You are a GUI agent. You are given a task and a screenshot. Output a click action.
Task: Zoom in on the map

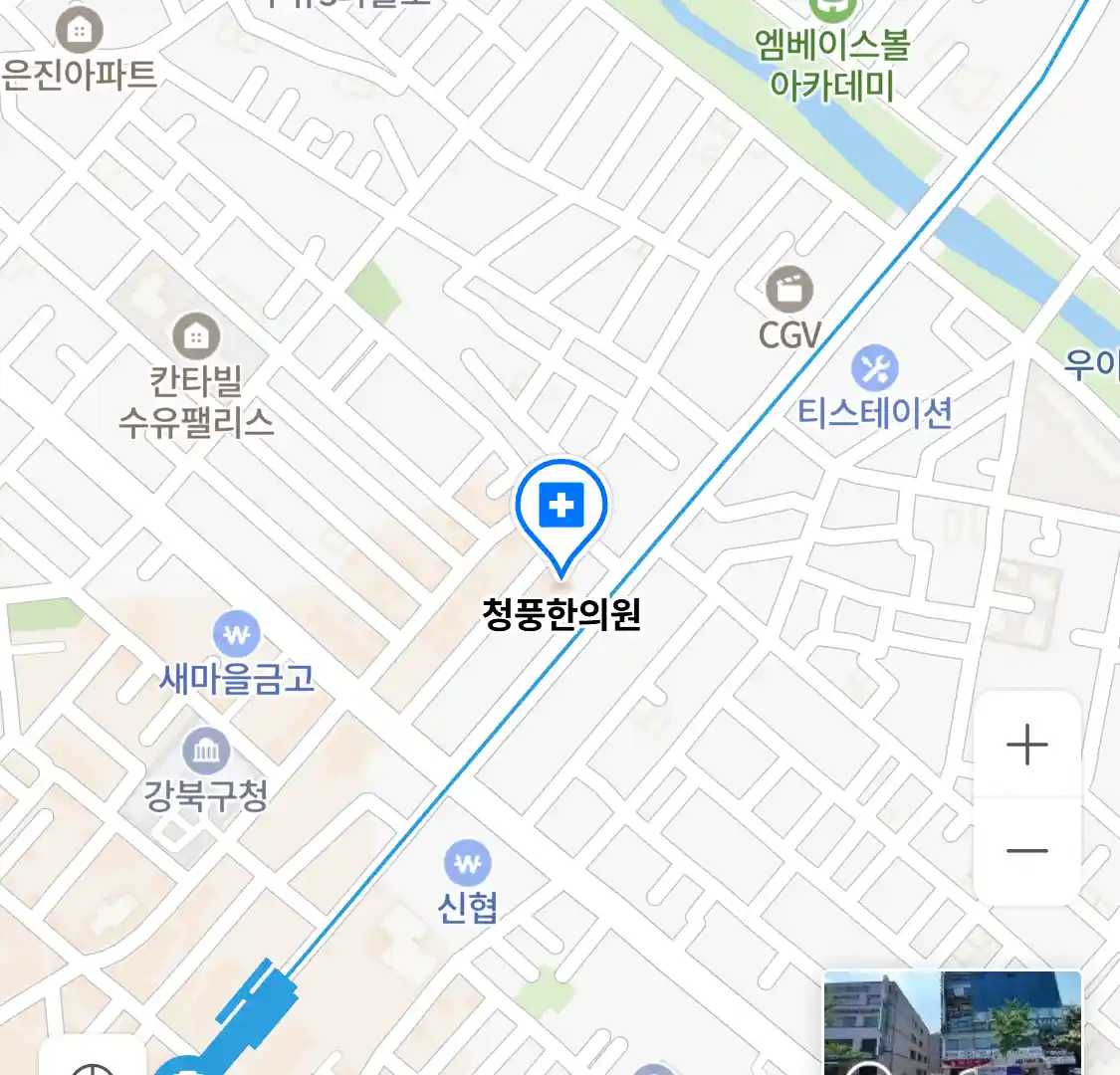(1026, 746)
